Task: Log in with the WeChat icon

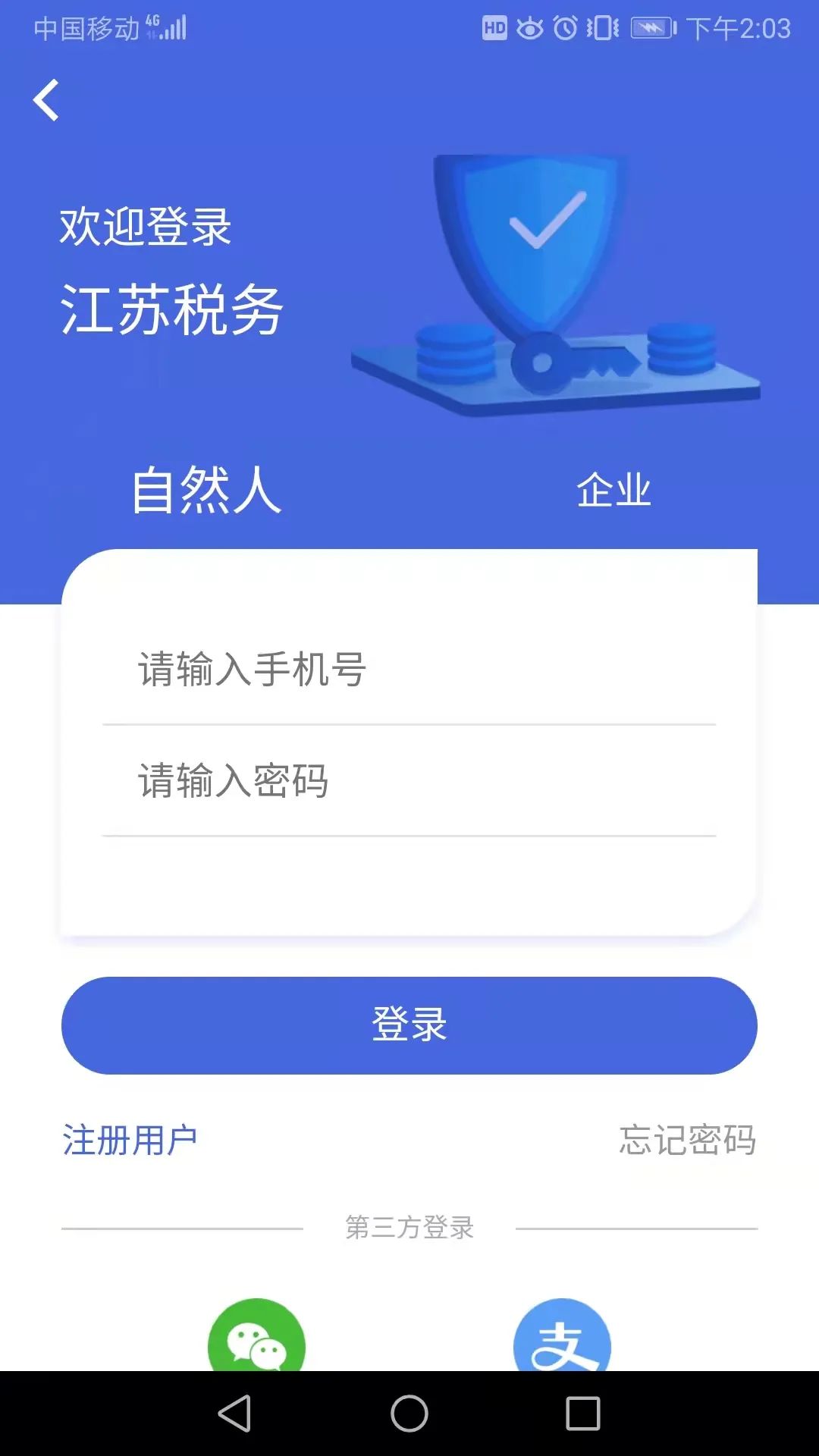Action: pos(256,1338)
